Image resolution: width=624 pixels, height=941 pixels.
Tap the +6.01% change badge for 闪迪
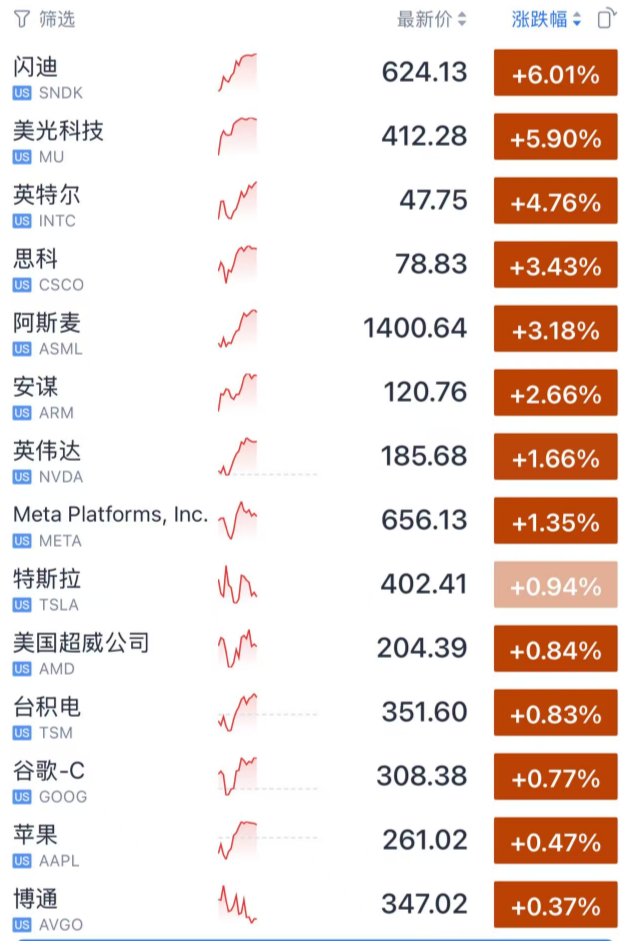(x=555, y=75)
